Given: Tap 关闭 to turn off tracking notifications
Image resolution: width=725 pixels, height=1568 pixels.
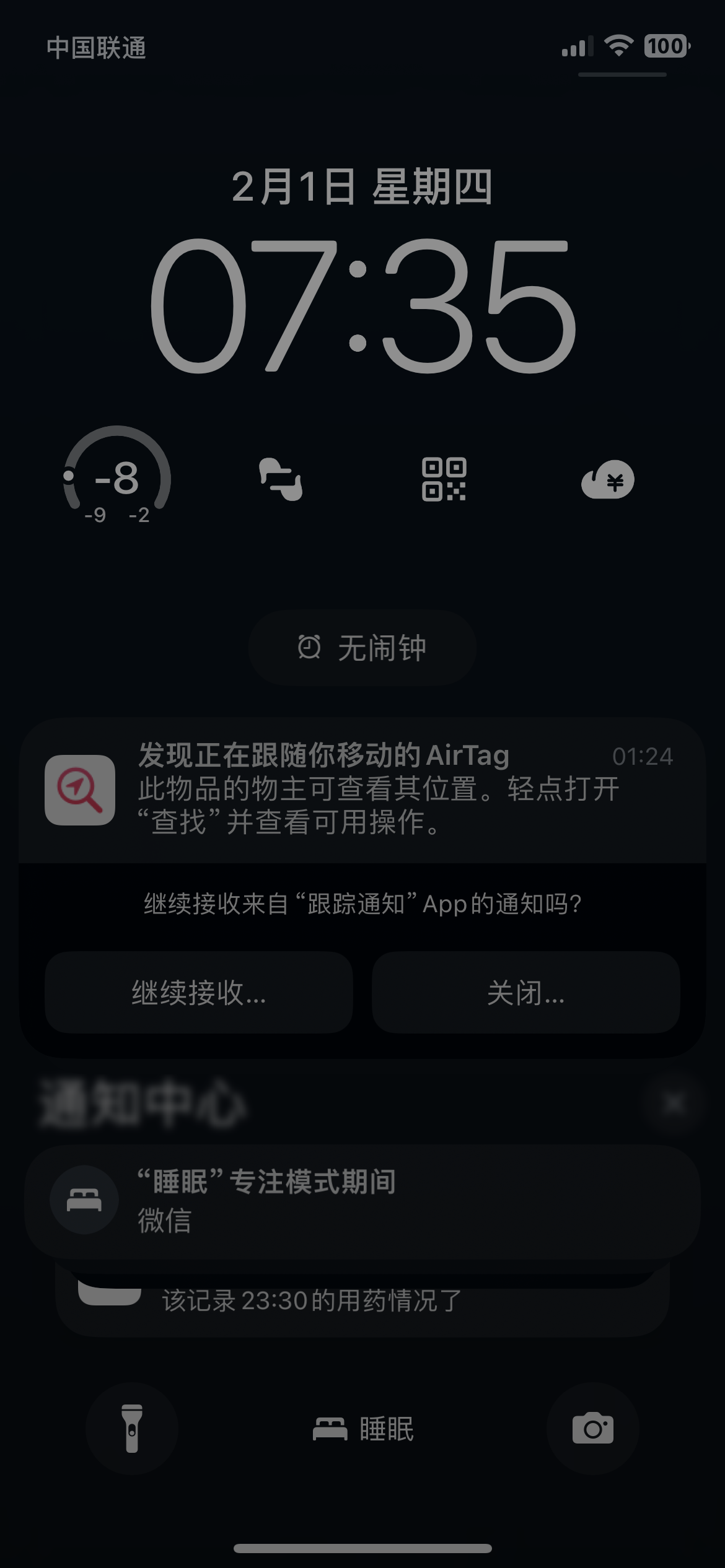Looking at the screenshot, I should pos(525,993).
